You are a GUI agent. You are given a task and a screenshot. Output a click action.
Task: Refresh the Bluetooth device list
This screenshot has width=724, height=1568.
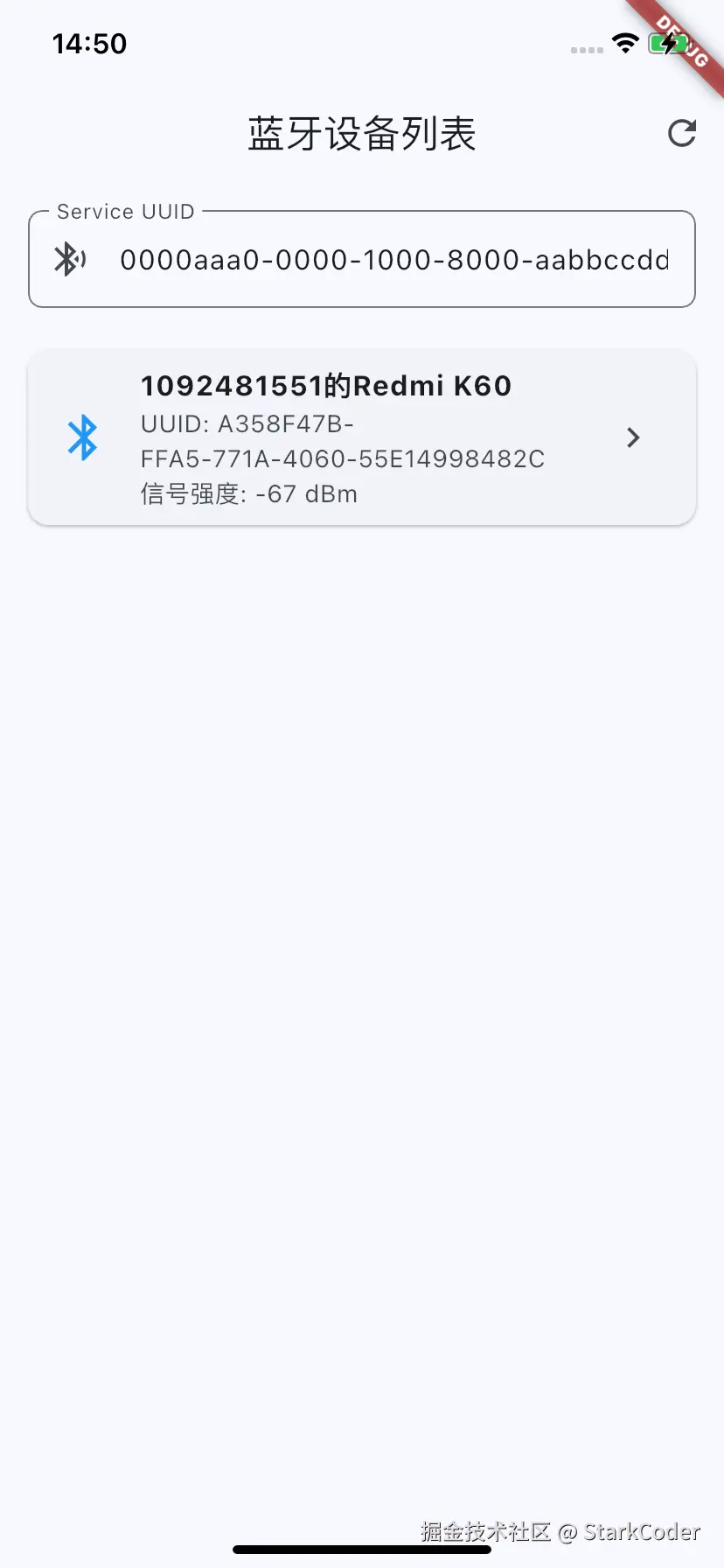tap(681, 134)
